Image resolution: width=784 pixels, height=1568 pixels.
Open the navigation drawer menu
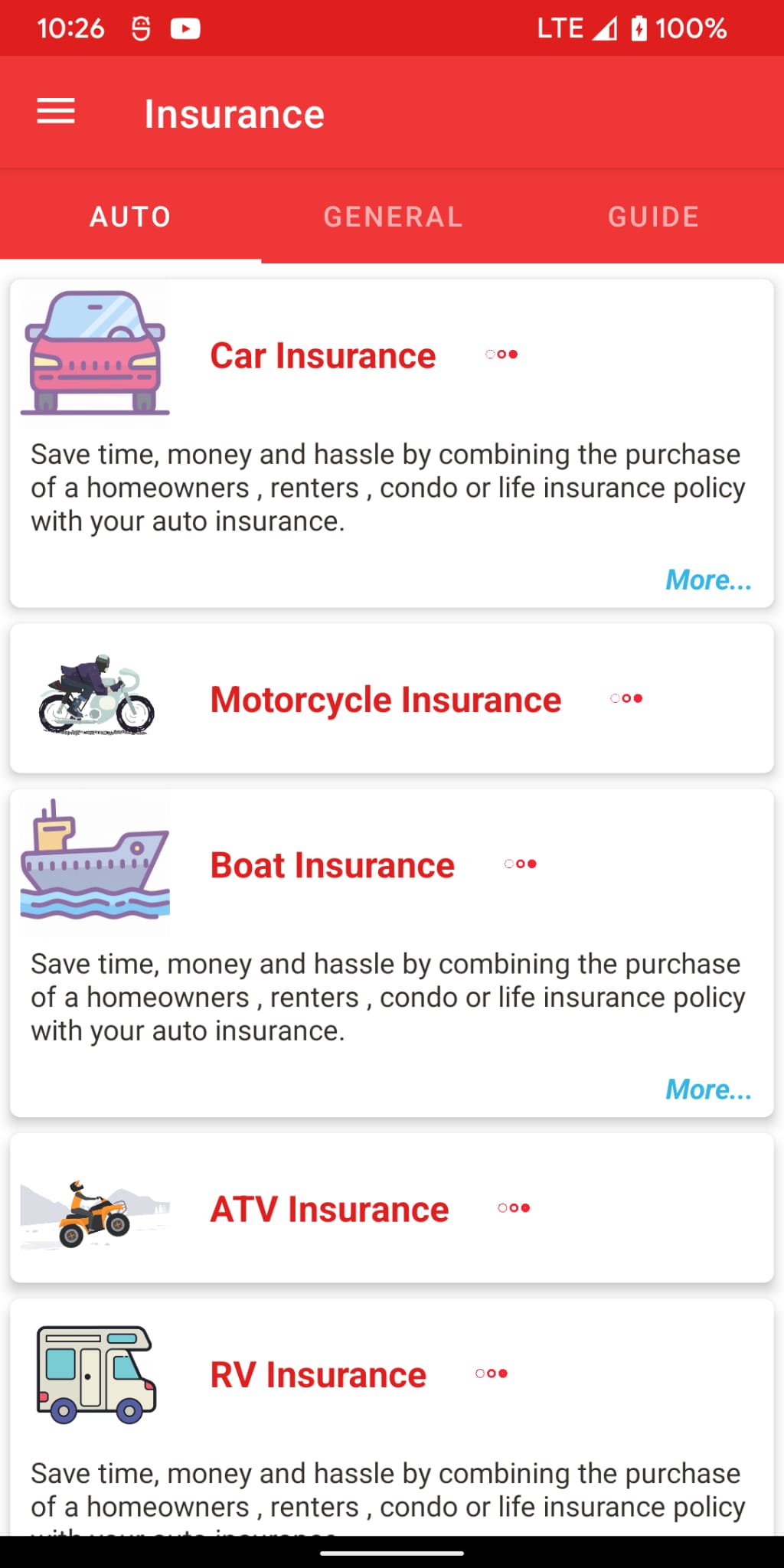(x=54, y=112)
